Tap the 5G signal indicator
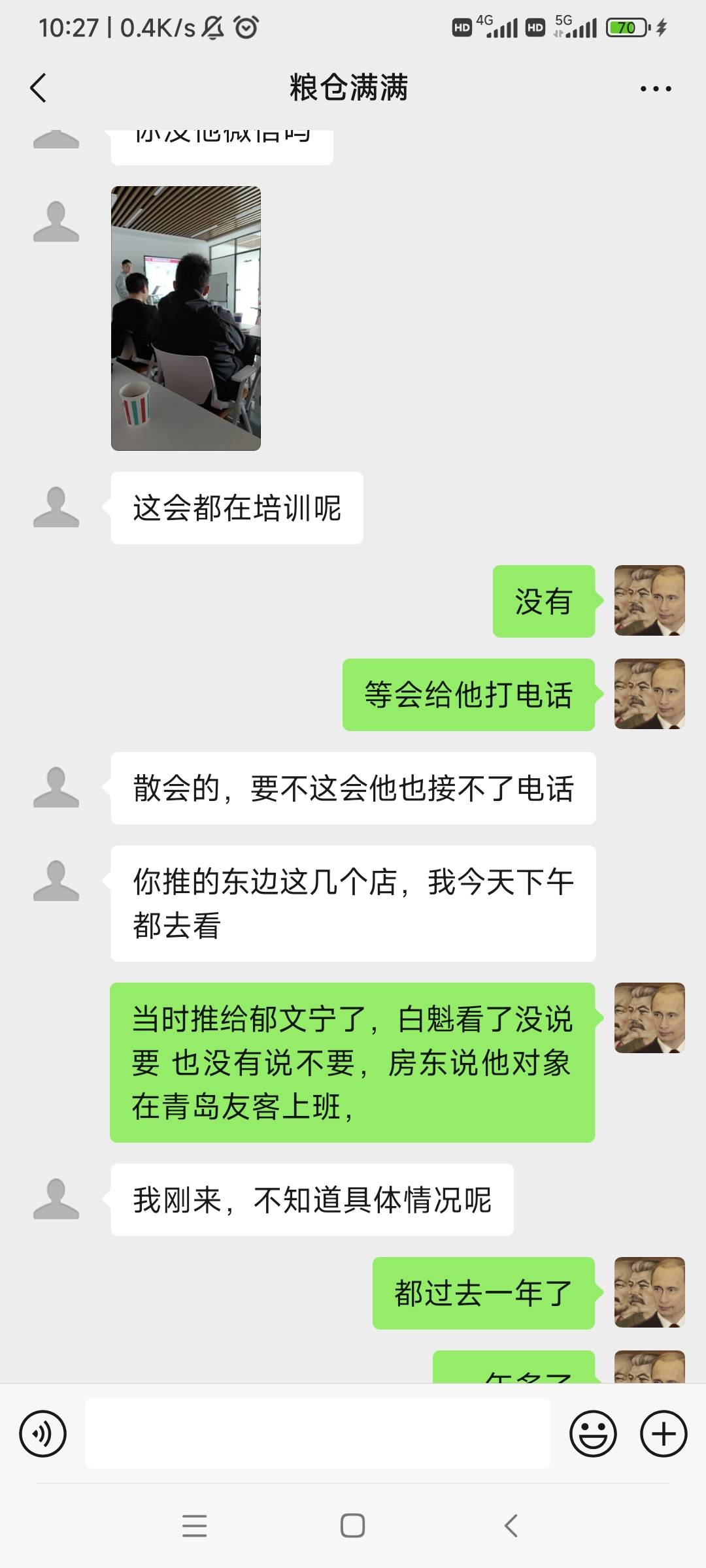 pyautogui.click(x=575, y=28)
